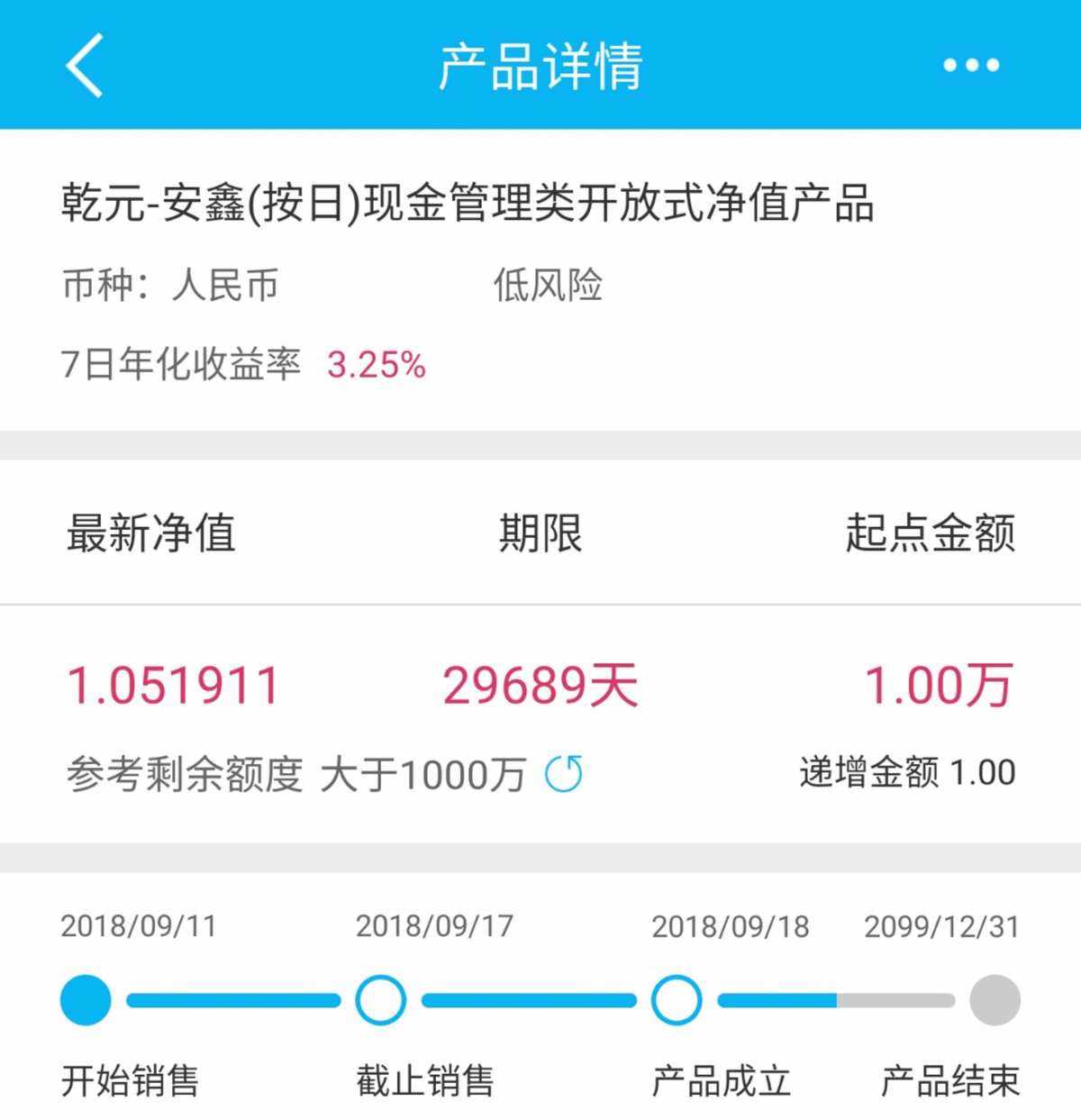This screenshot has height=1120, width=1081.
Task: Select the 最新净值 column header
Action: (151, 533)
